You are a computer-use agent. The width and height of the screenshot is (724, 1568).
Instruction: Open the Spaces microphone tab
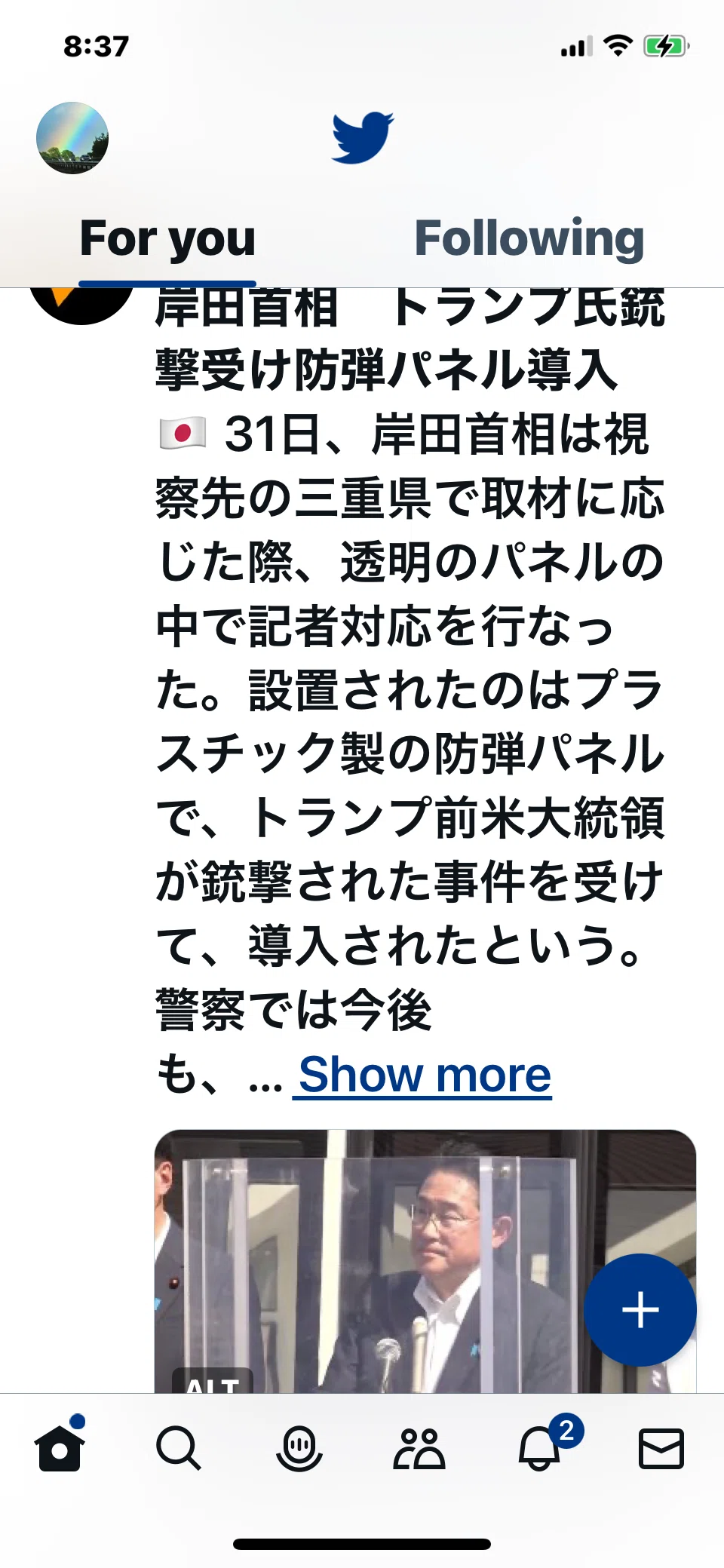299,1448
